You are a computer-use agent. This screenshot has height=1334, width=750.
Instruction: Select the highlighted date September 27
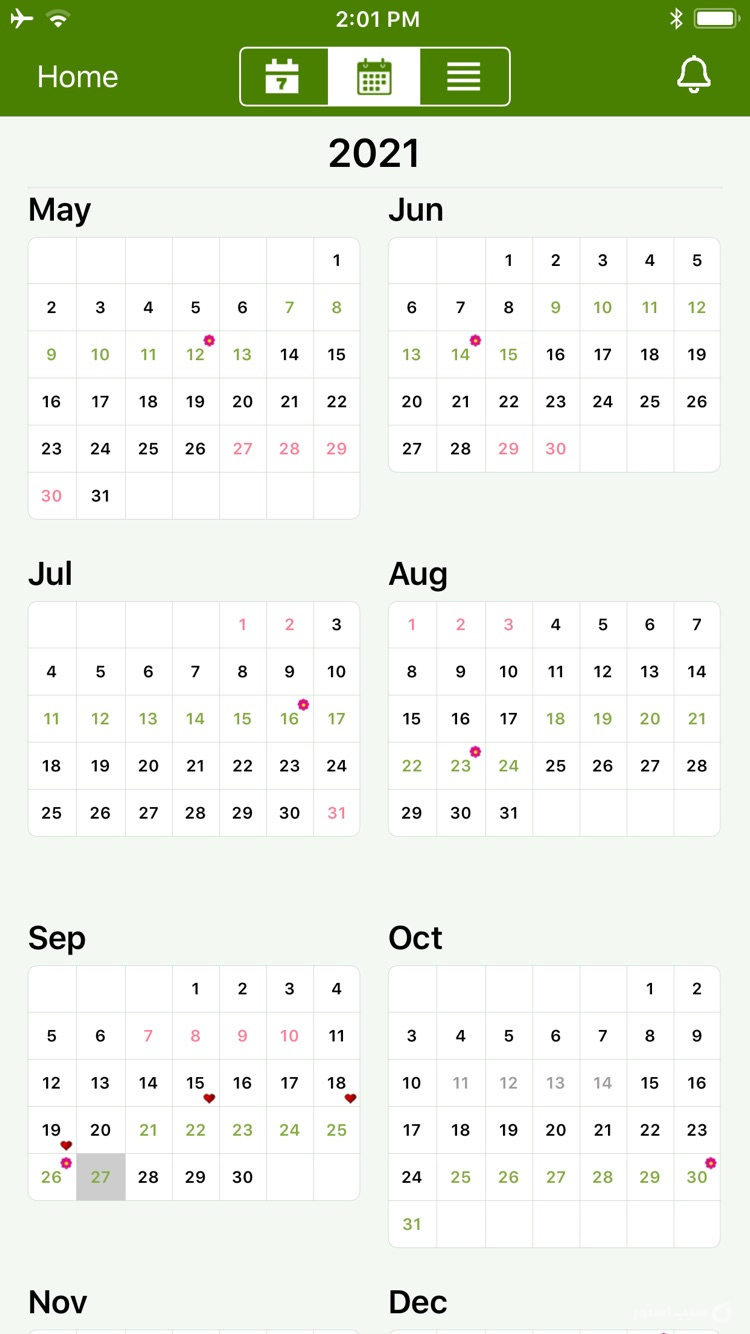(100, 1177)
